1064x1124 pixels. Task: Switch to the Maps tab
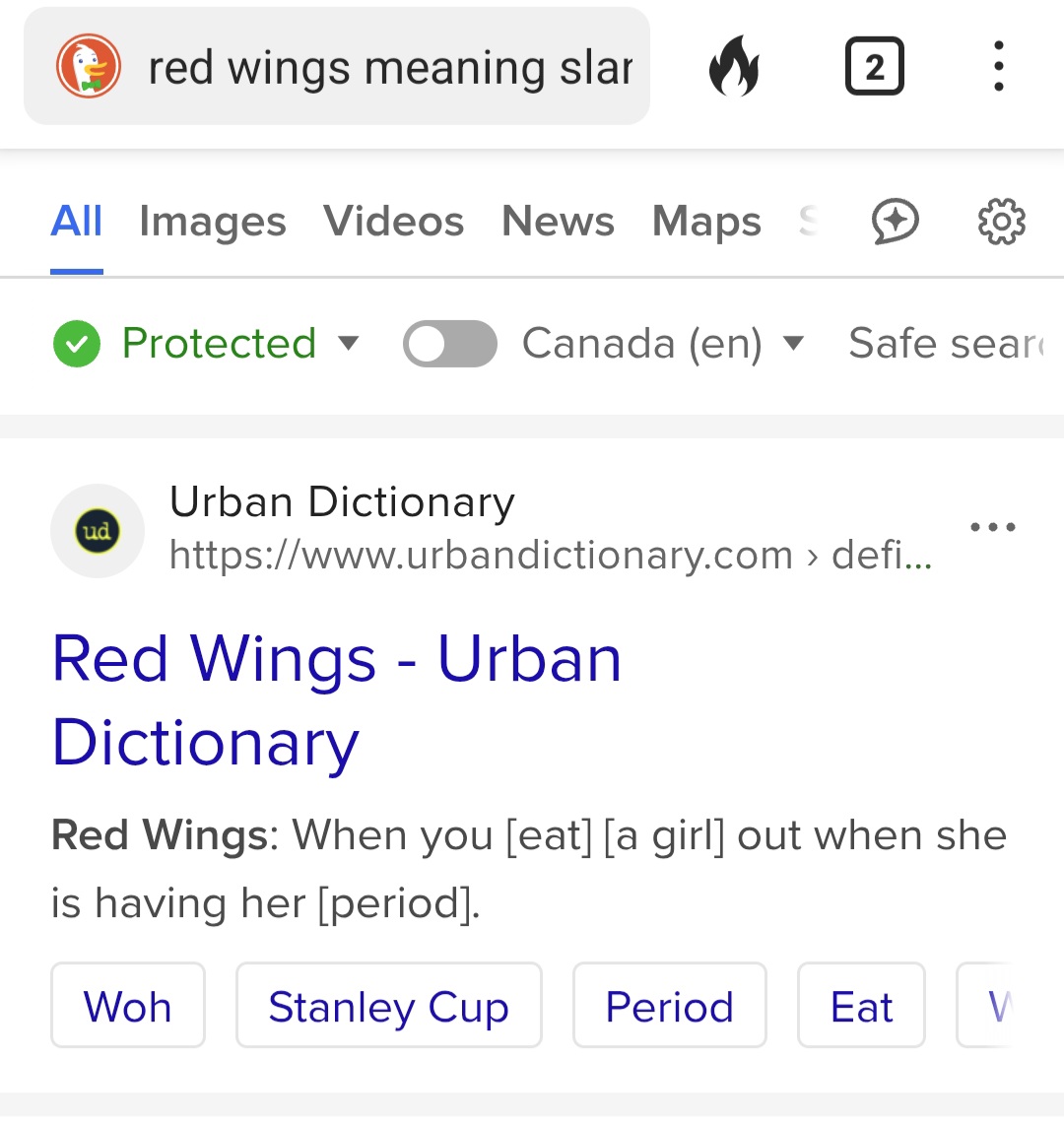[706, 222]
